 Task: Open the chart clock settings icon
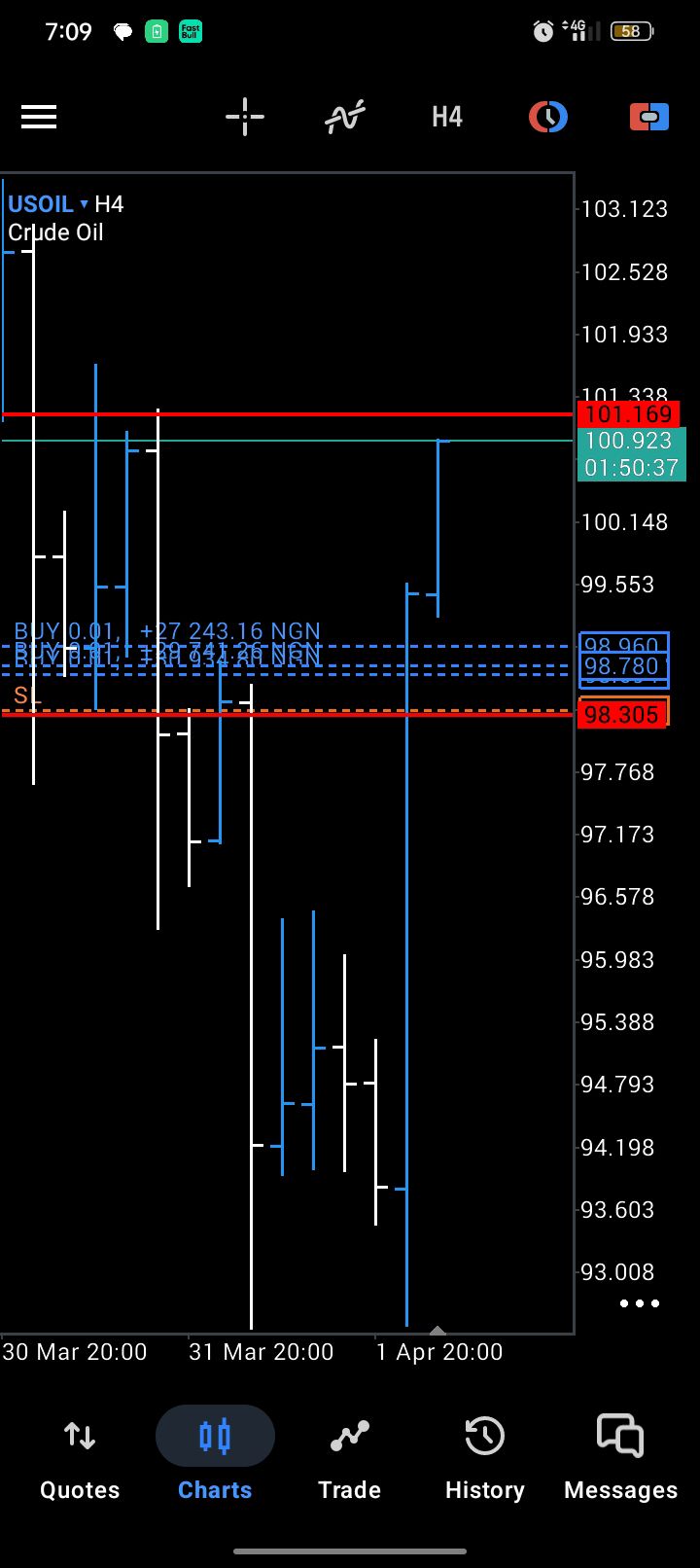point(548,118)
